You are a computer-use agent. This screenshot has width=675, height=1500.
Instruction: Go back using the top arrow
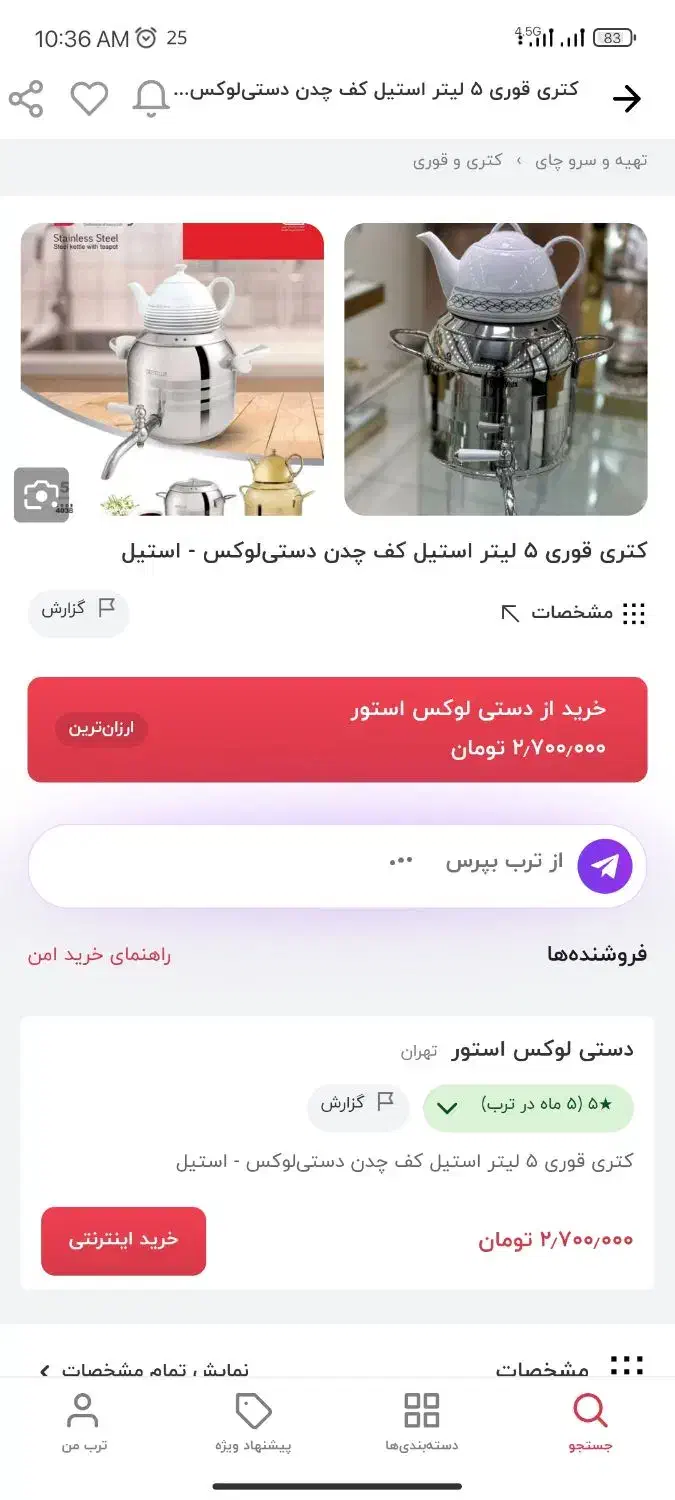[626, 98]
